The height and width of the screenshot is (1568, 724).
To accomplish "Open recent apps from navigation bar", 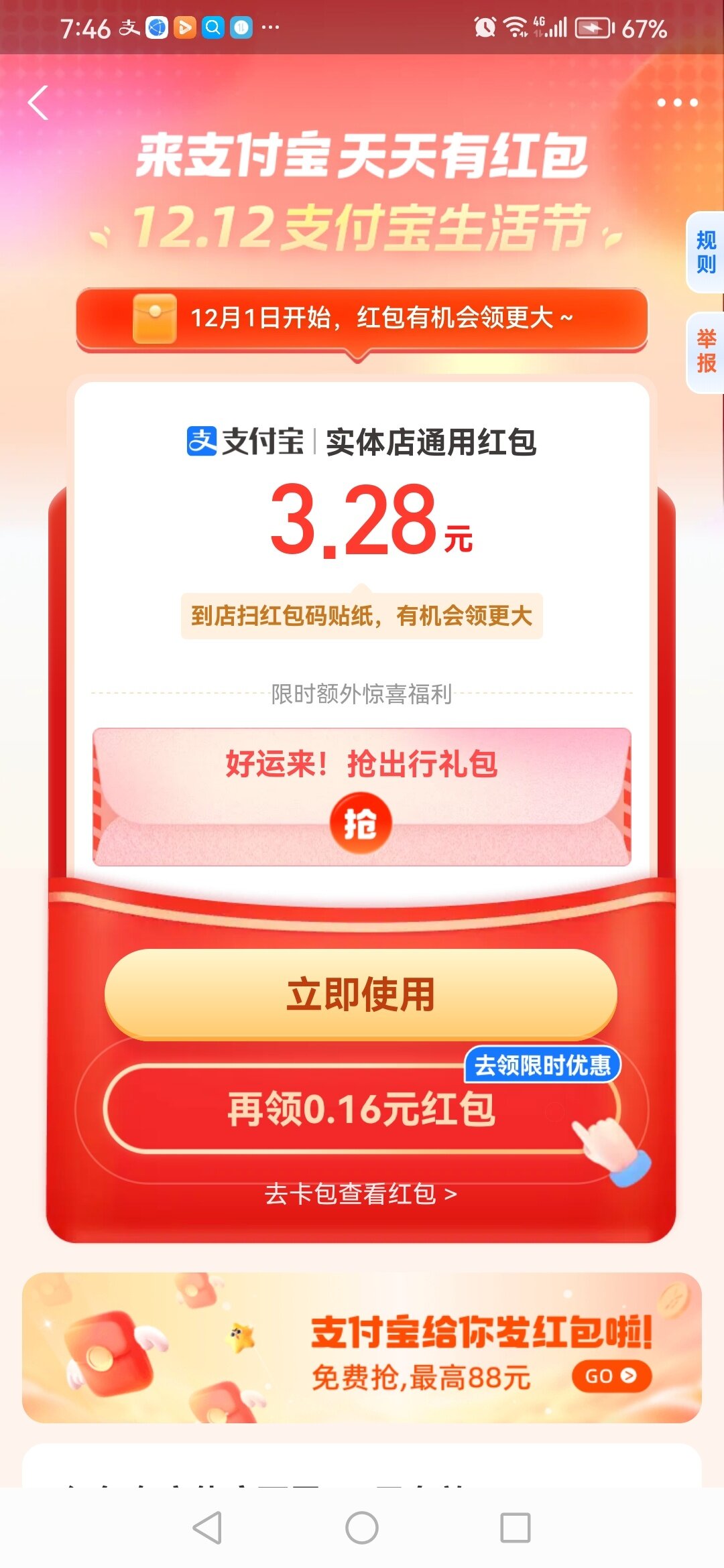I will click(515, 1528).
